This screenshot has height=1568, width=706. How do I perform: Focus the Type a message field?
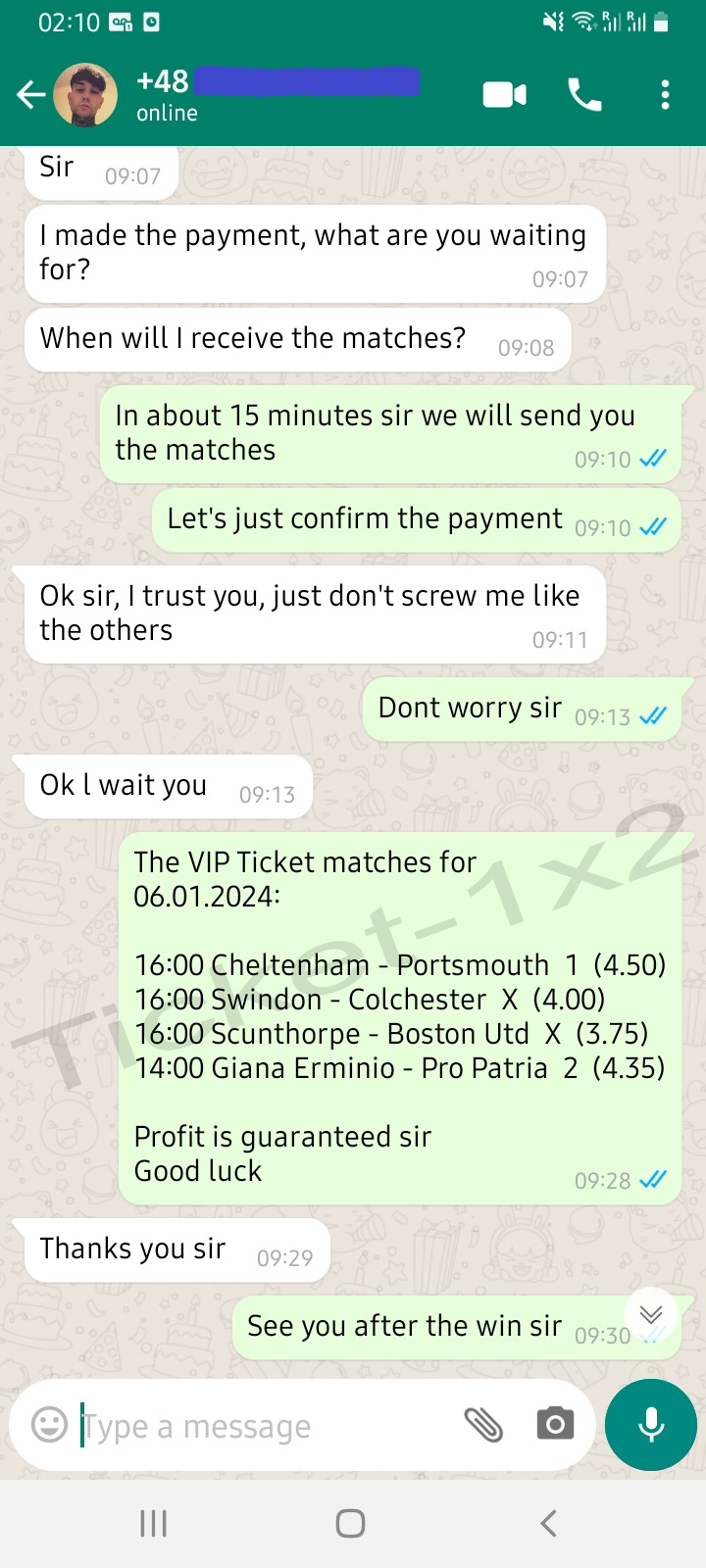coord(265,1426)
